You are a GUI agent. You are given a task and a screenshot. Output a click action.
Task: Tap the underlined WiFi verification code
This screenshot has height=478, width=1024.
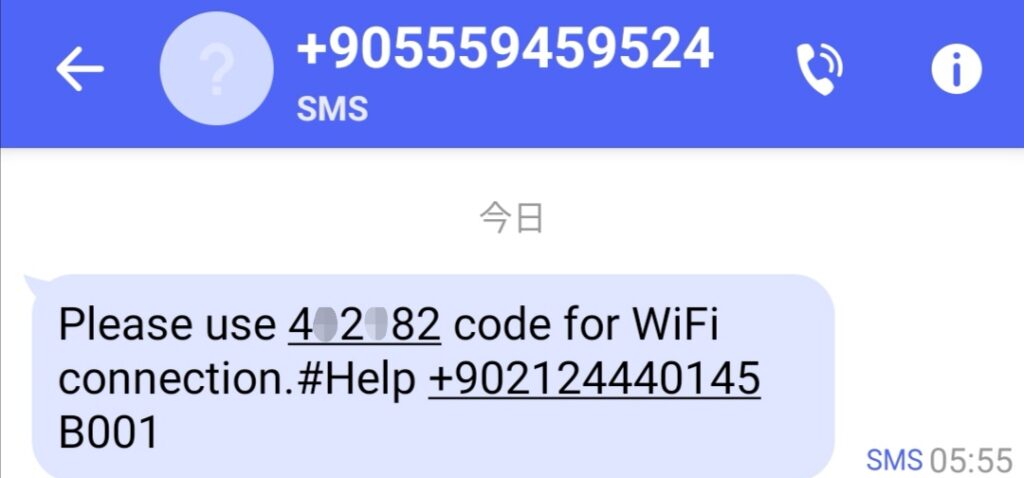(x=364, y=325)
